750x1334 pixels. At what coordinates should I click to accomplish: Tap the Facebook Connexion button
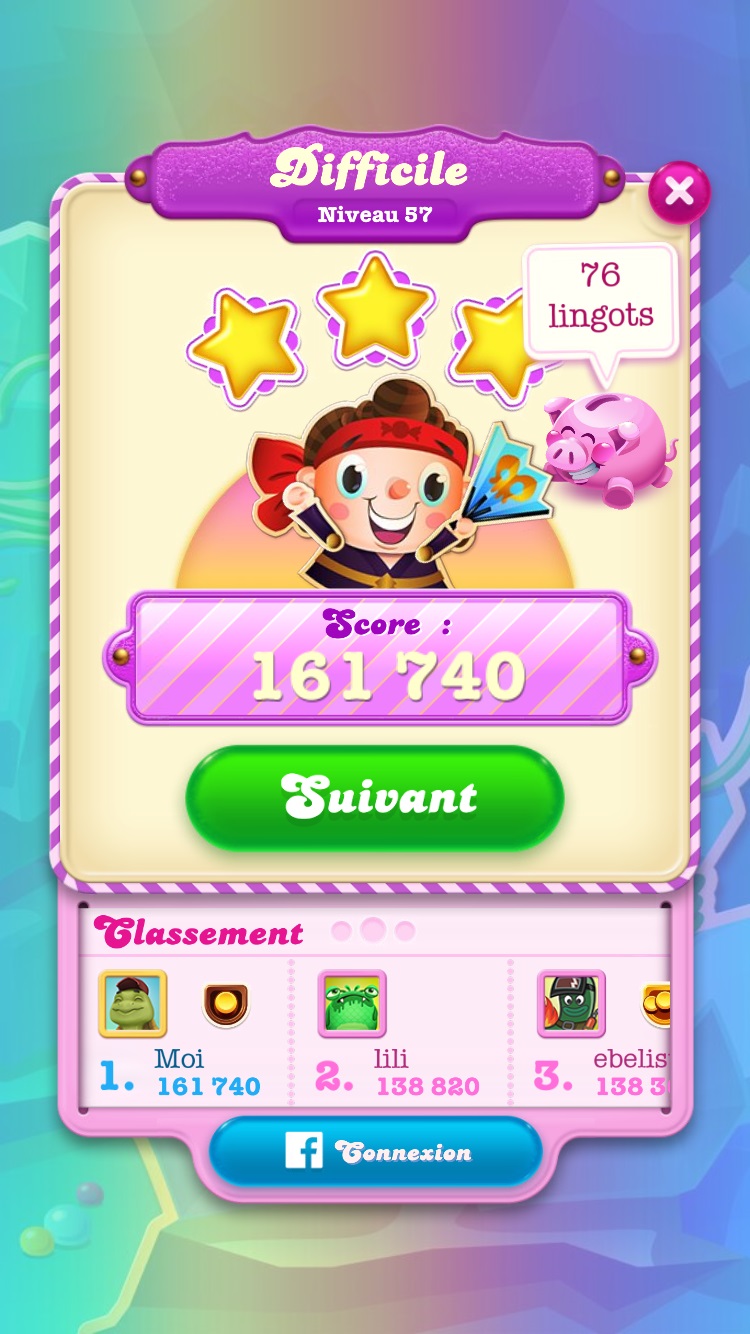[x=375, y=1152]
